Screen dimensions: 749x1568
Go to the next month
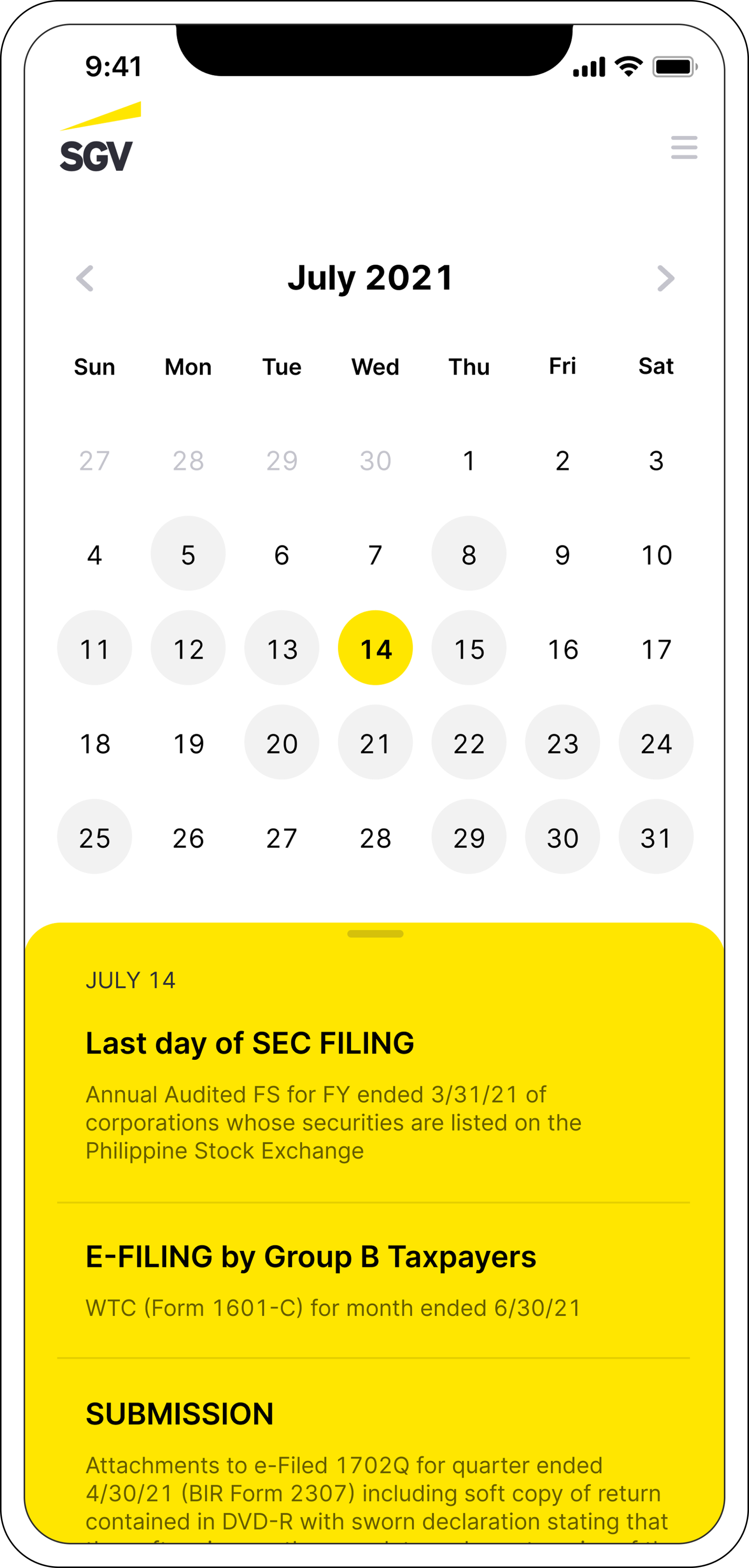click(666, 279)
